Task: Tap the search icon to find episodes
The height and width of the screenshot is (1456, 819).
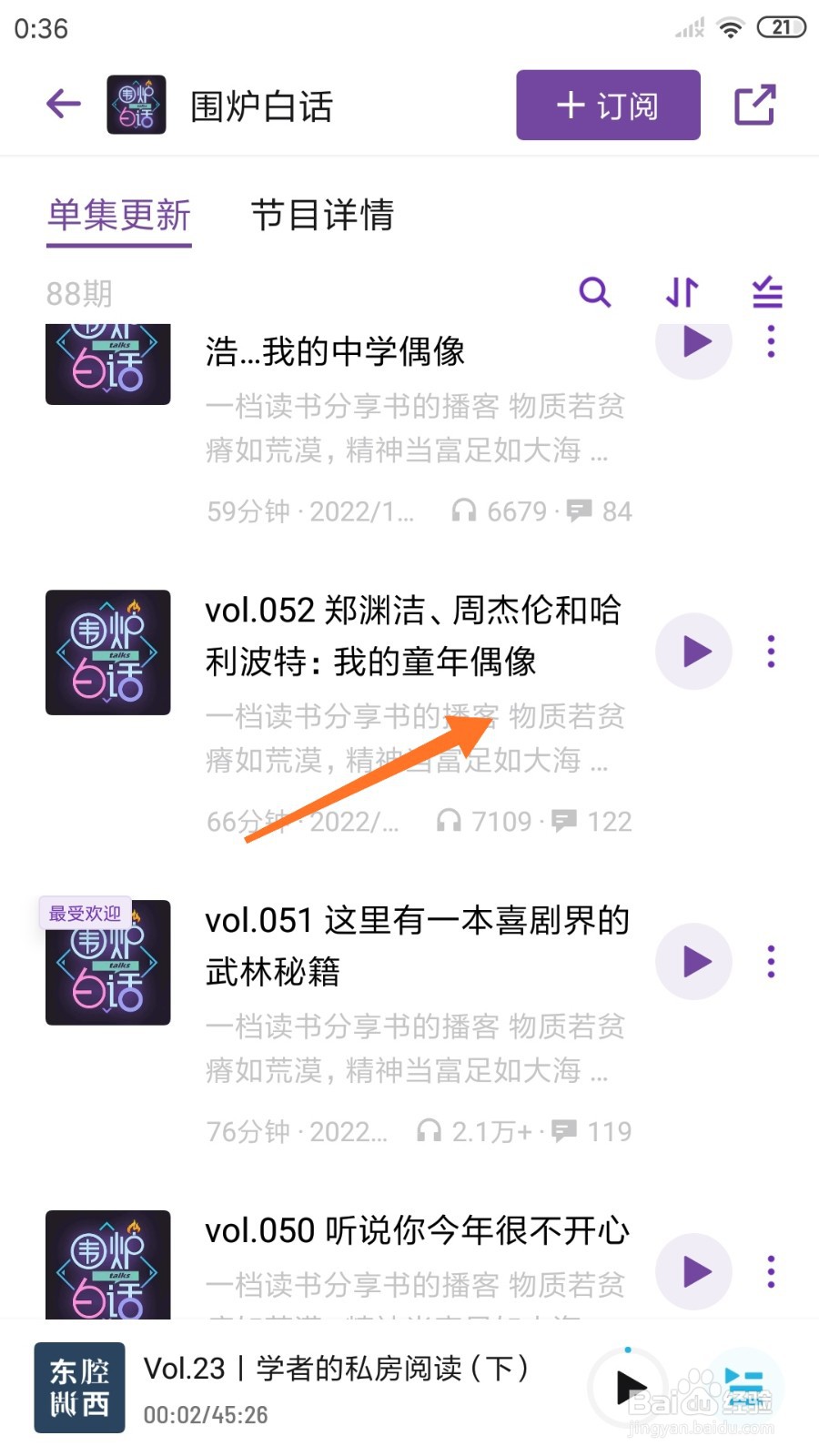Action: (x=595, y=293)
